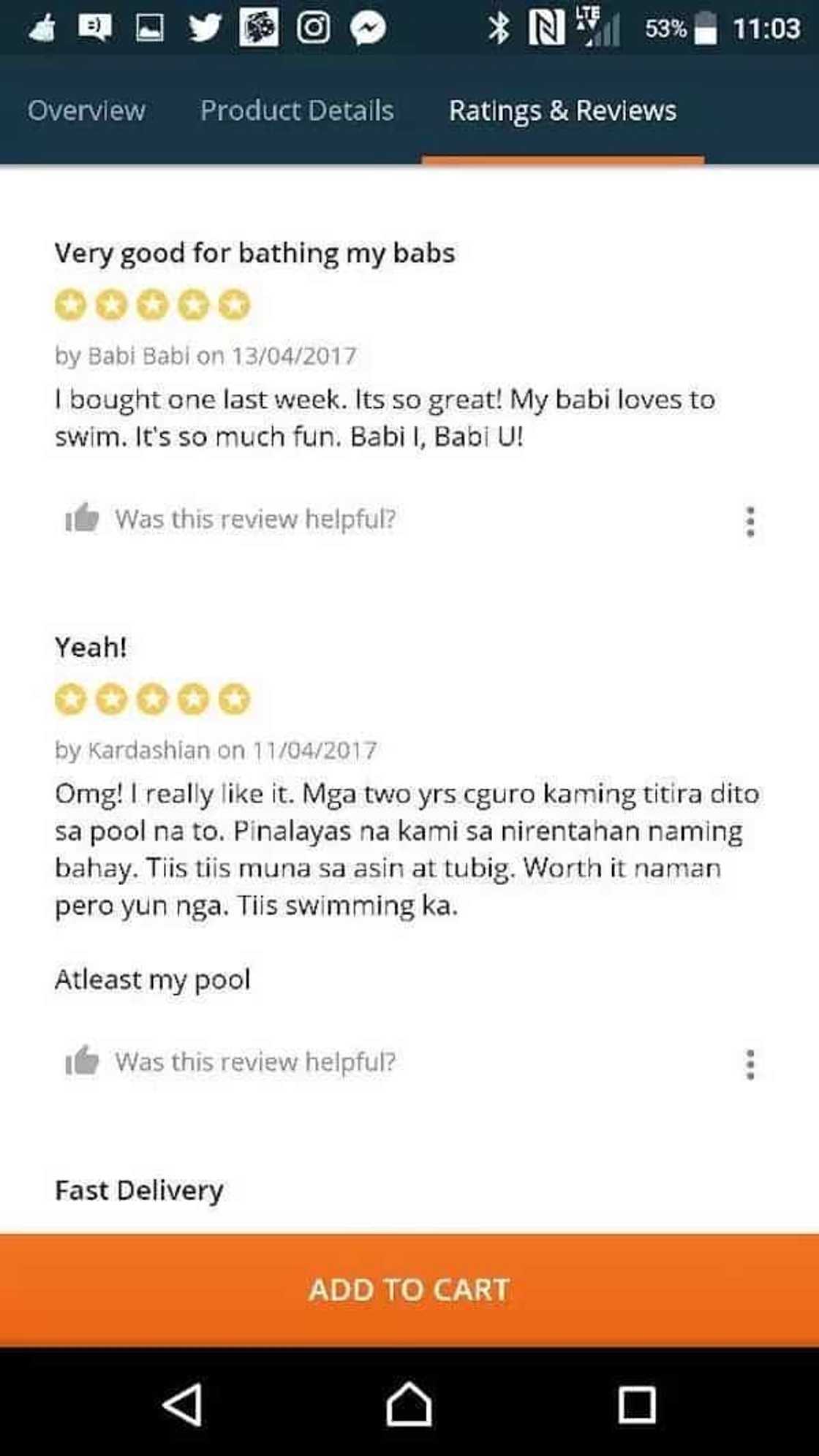Add this product to cart
This screenshot has width=819, height=1456.
[x=409, y=1289]
